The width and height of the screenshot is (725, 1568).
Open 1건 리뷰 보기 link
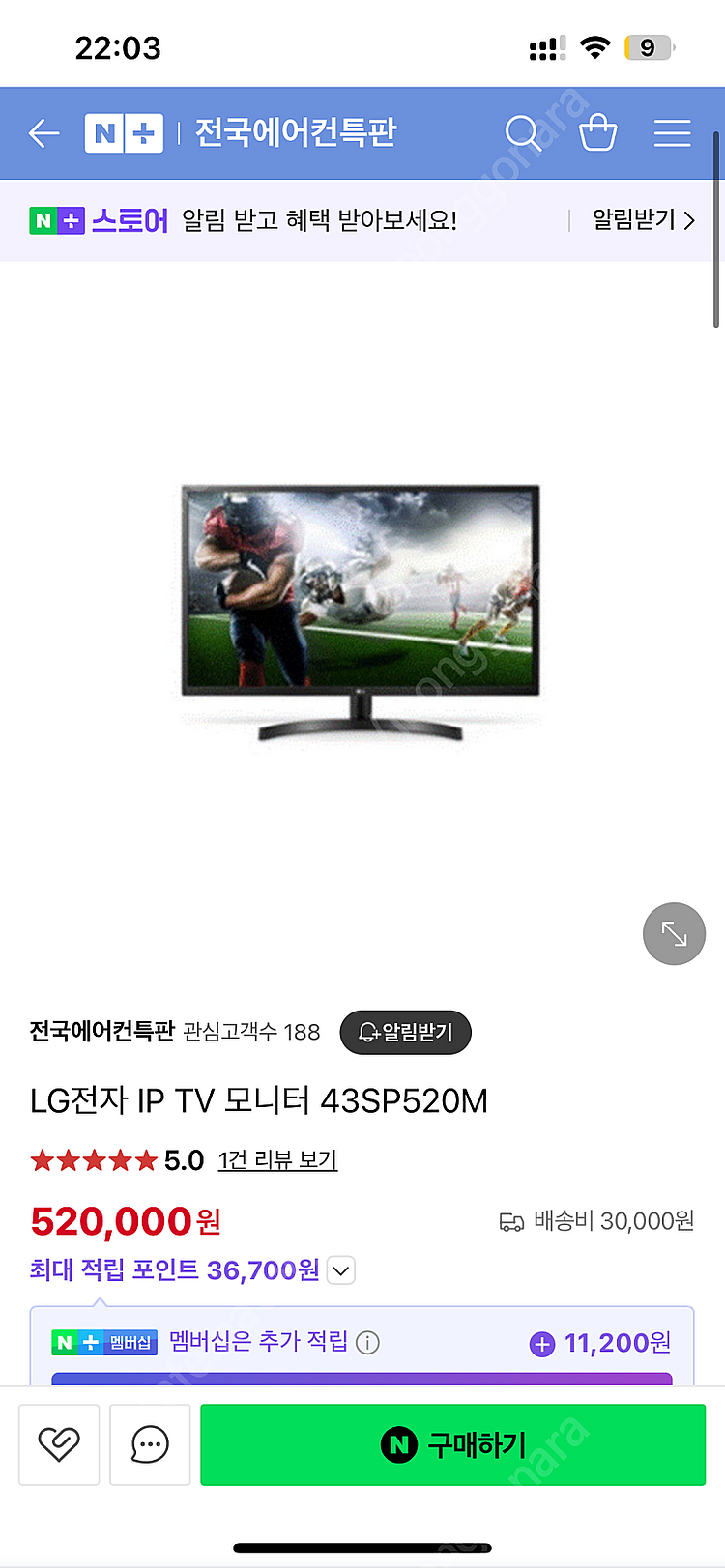coord(276,1160)
